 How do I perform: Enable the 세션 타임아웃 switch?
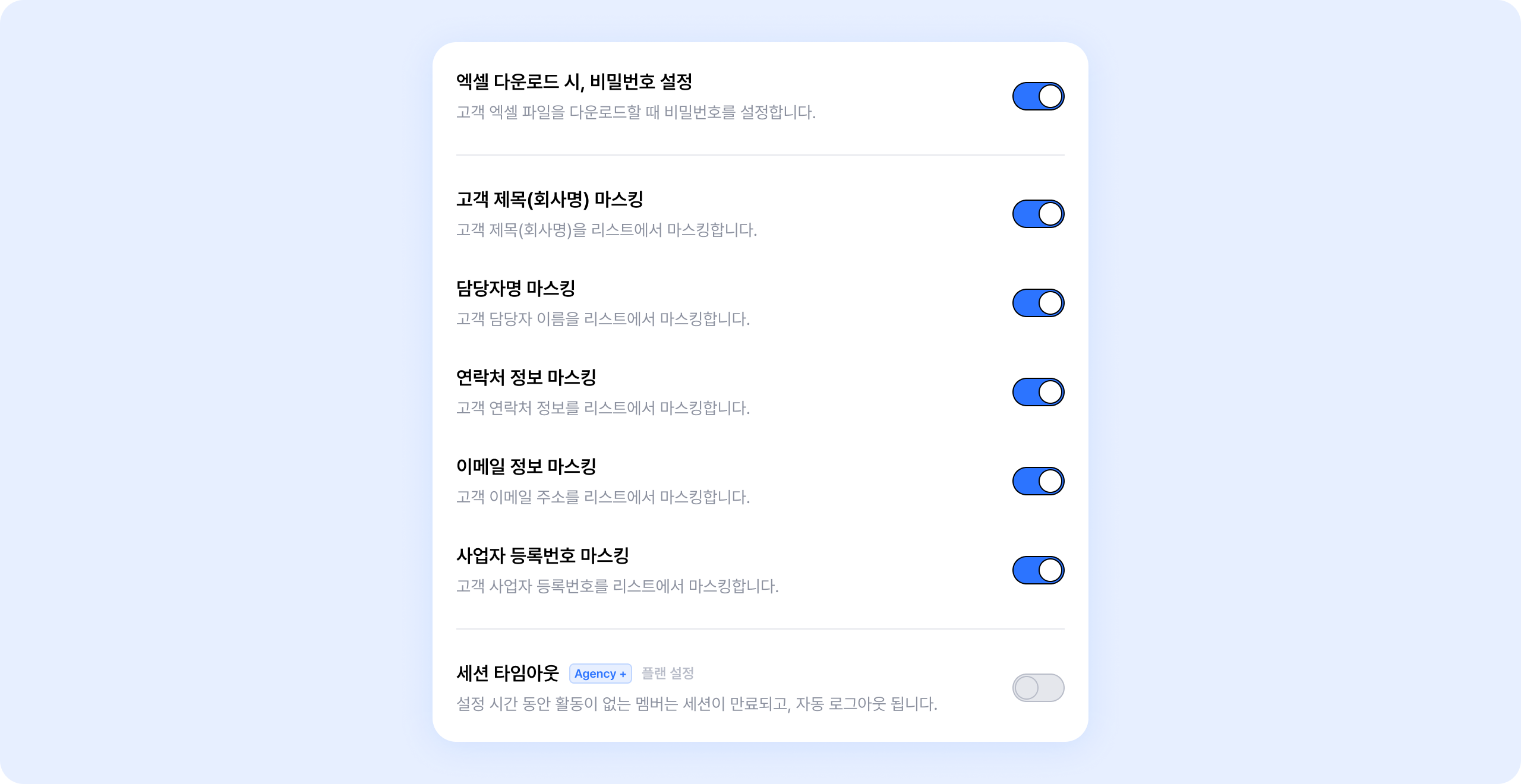1038,688
